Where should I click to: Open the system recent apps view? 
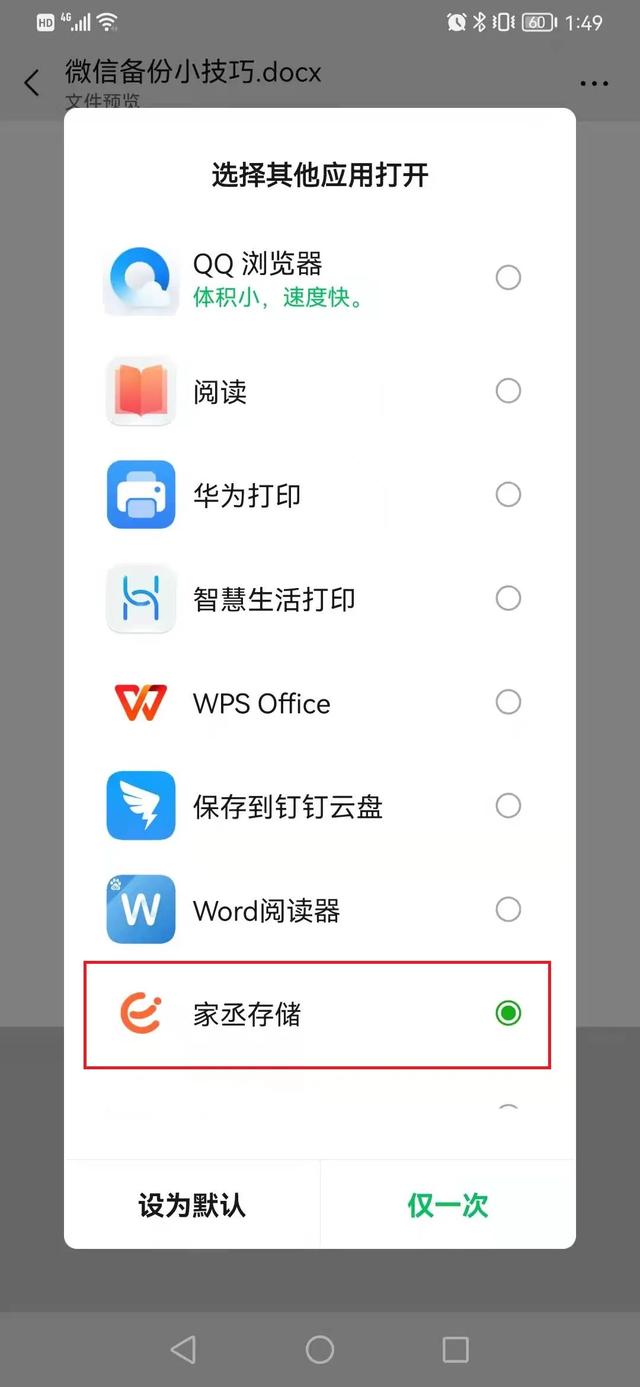click(x=455, y=1350)
